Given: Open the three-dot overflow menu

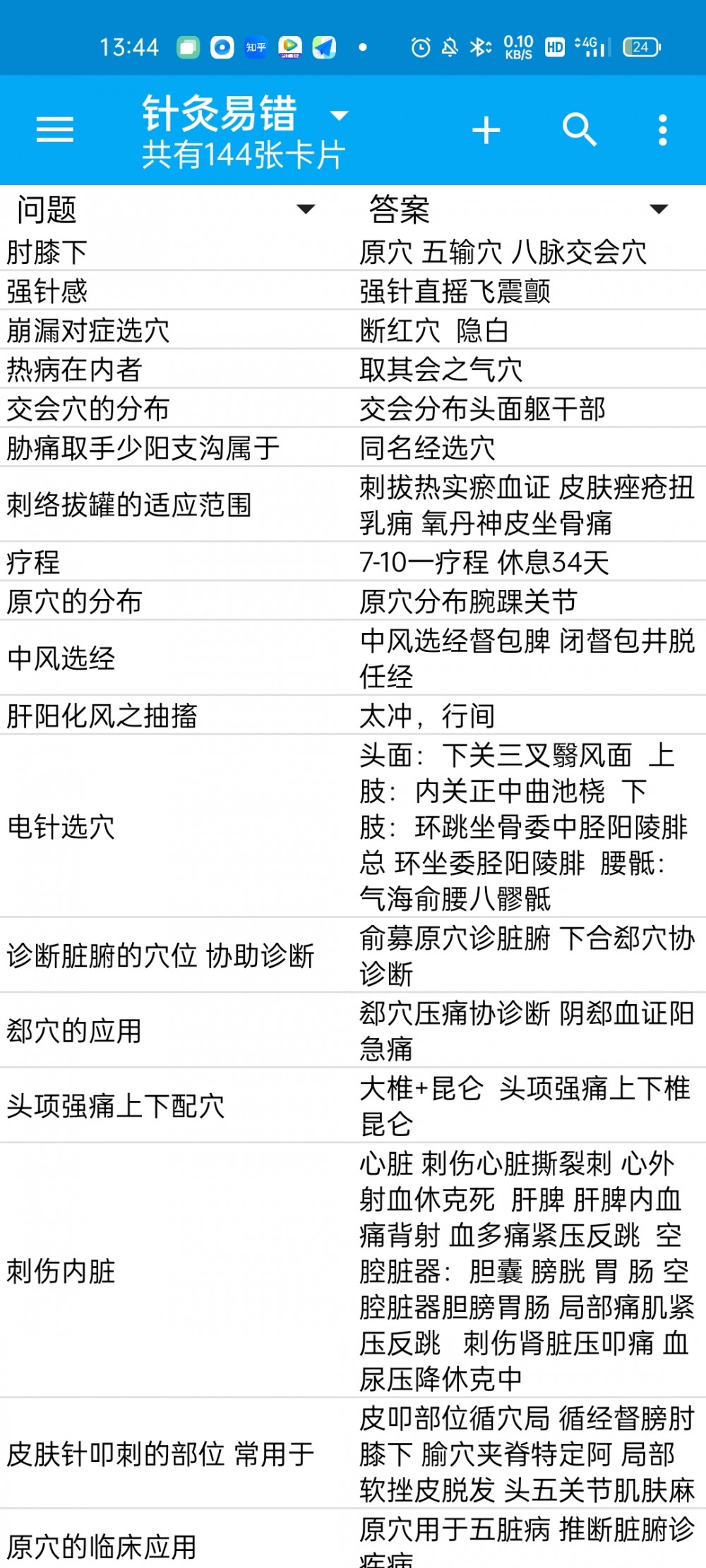Looking at the screenshot, I should (x=662, y=131).
